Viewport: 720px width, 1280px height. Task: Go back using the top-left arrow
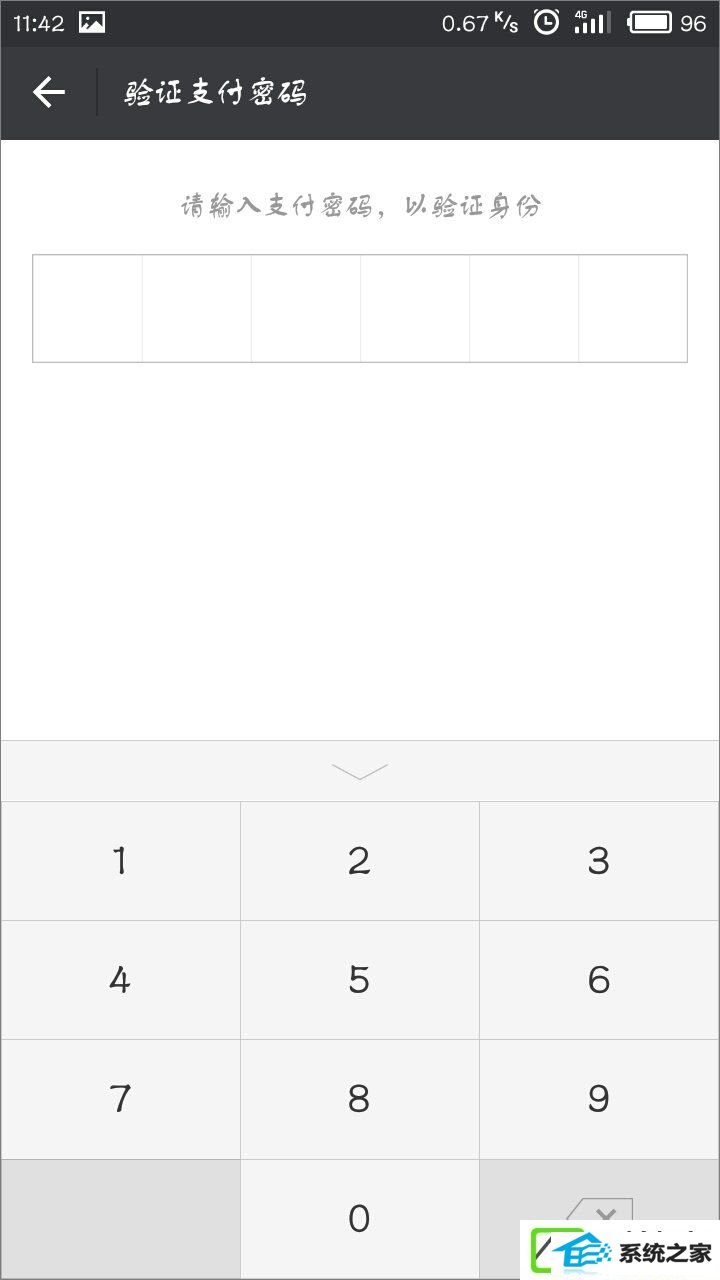(48, 93)
